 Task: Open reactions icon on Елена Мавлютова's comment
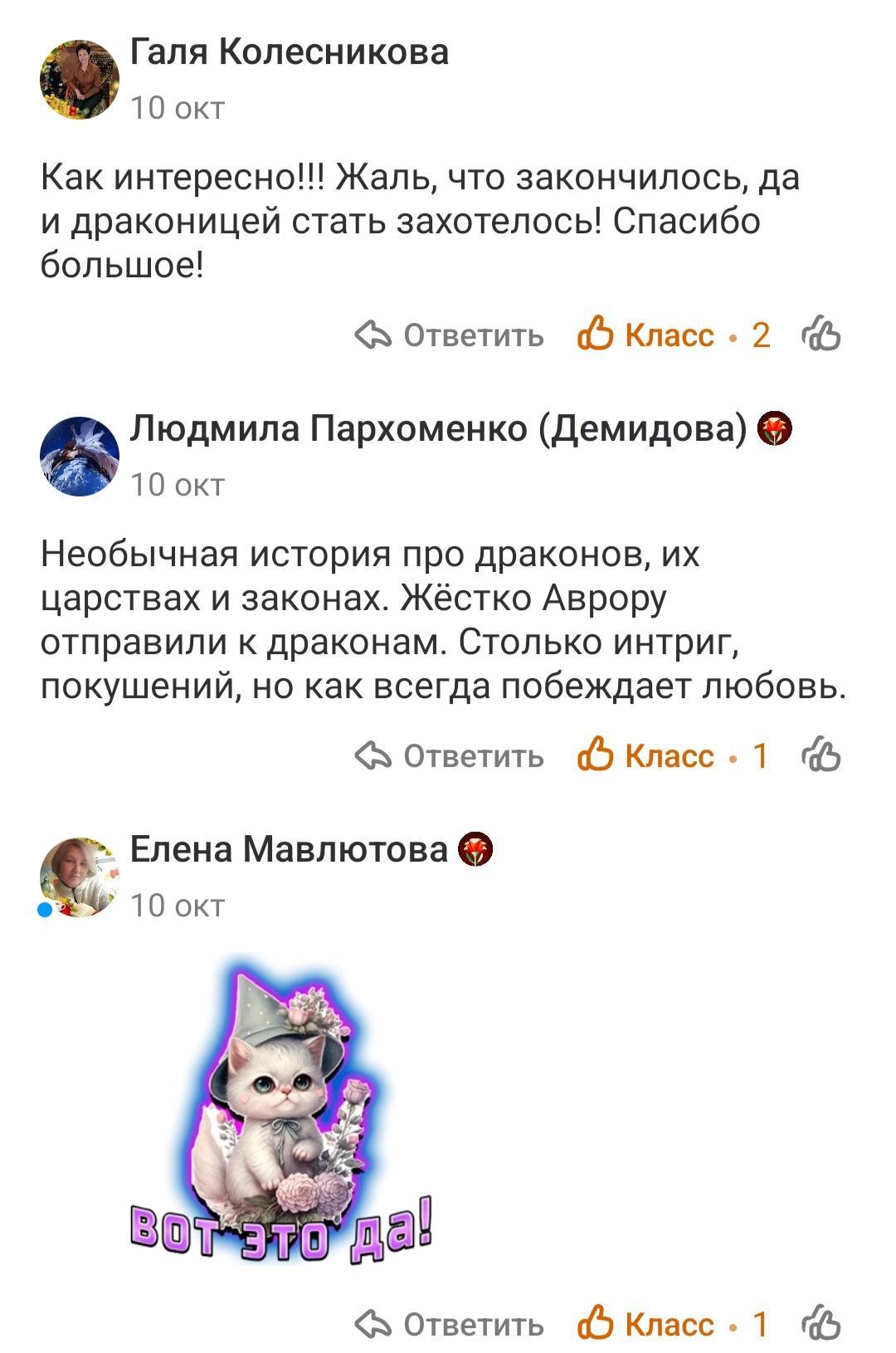pyautogui.click(x=821, y=1325)
